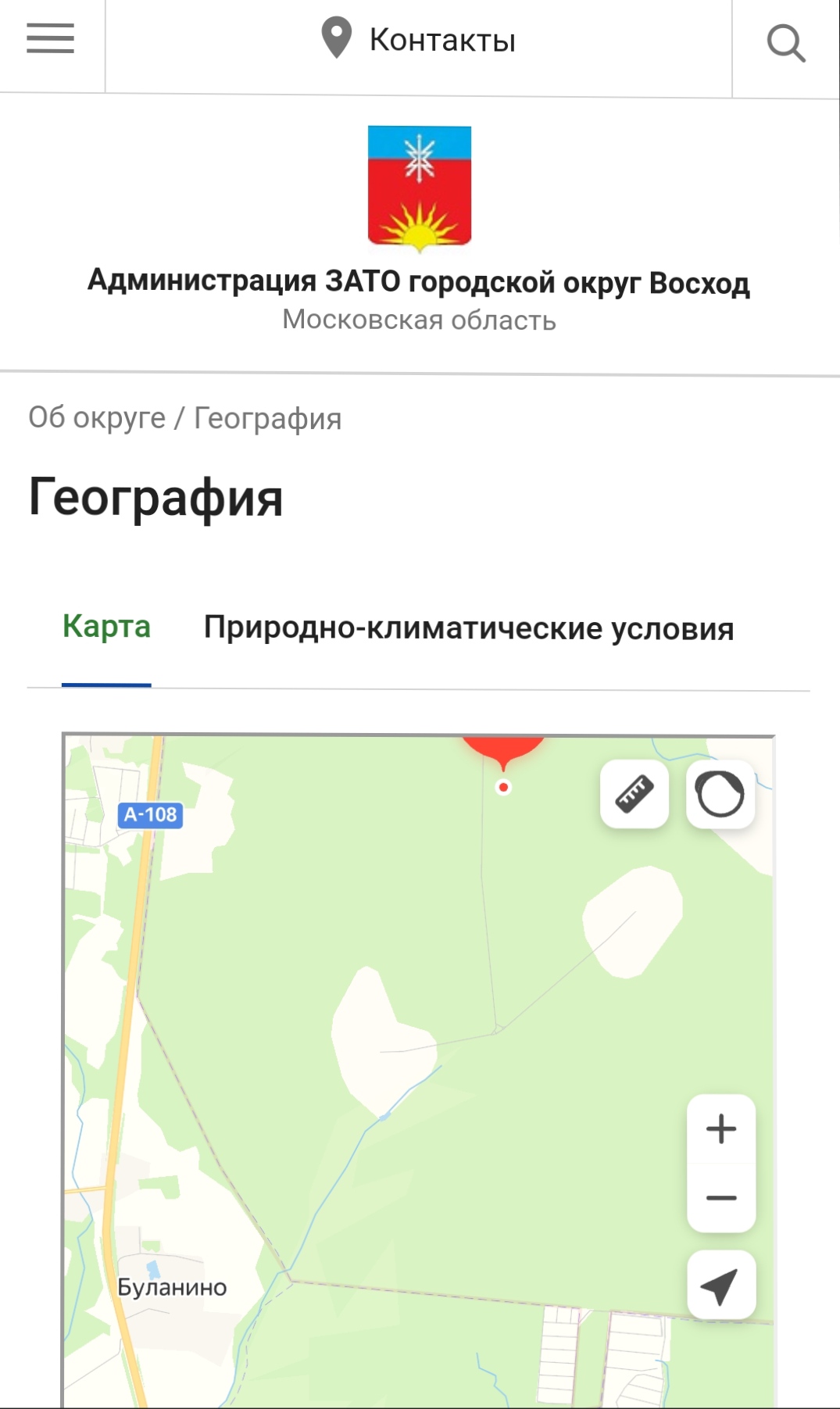Locate me with the arrow button
The height and width of the screenshot is (1409, 840).
click(721, 1286)
